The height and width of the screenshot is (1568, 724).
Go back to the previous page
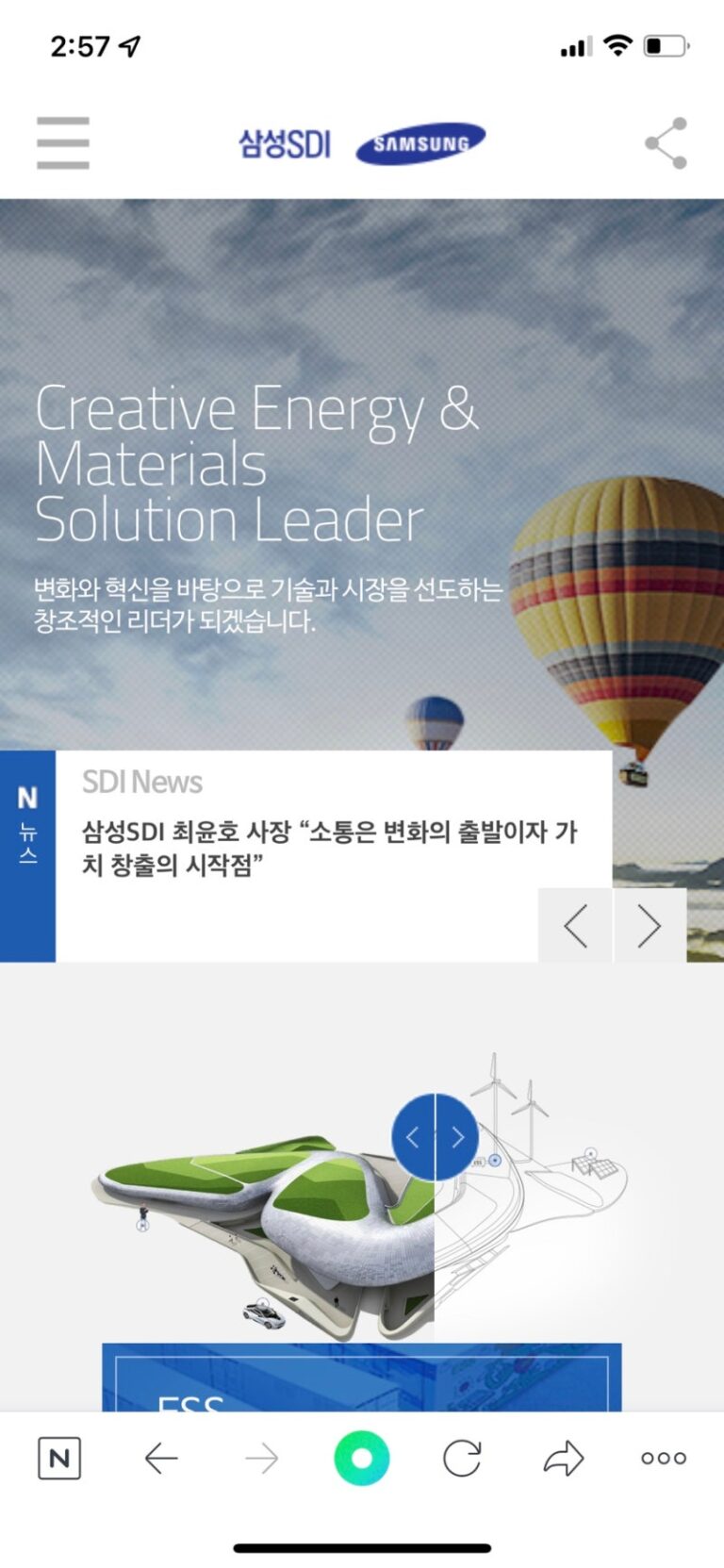161,1459
